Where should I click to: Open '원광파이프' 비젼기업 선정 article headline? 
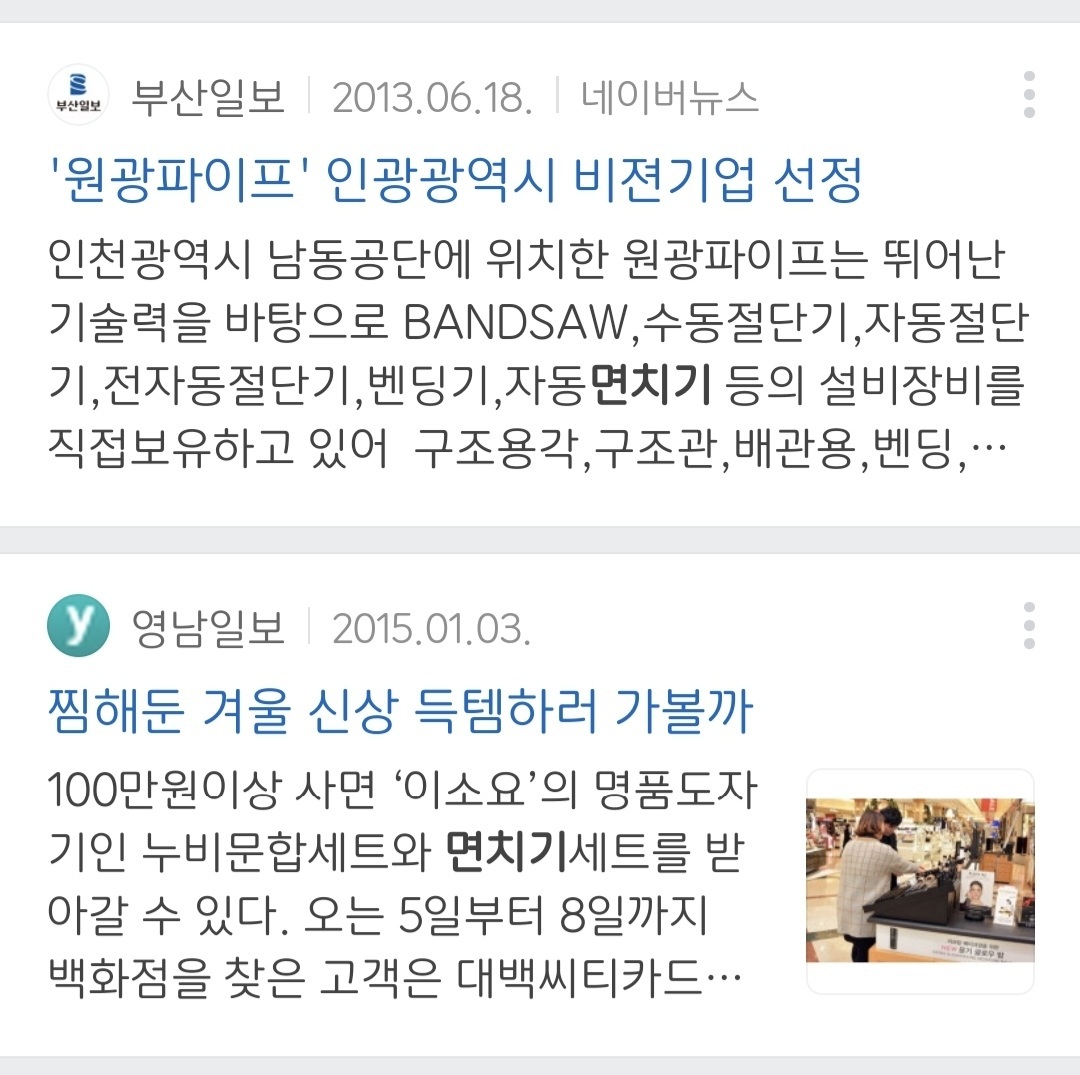(455, 181)
